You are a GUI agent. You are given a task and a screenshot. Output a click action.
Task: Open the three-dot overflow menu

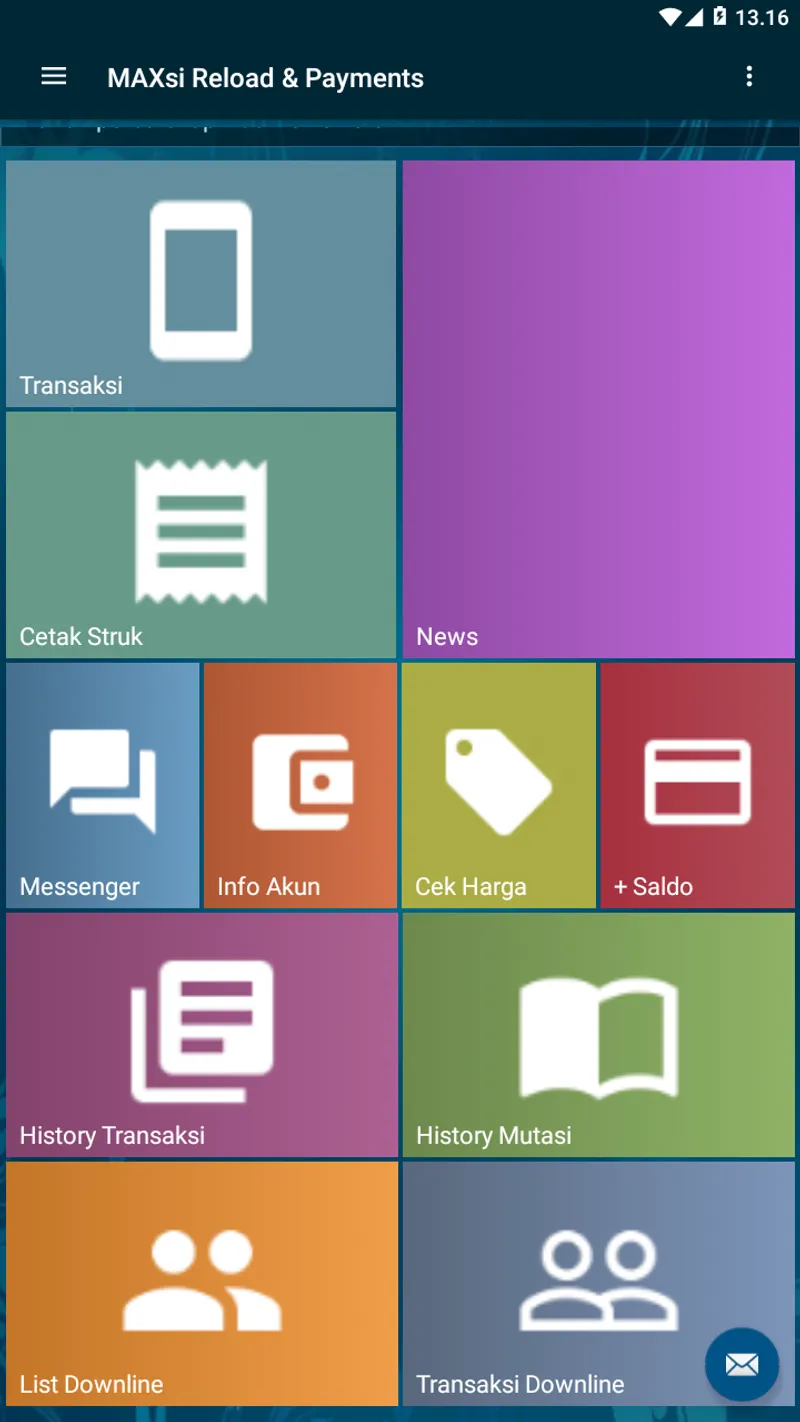click(749, 76)
